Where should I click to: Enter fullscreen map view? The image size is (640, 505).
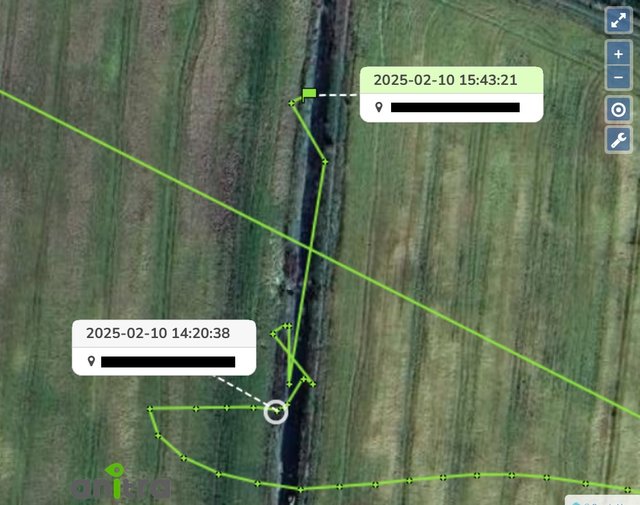pos(618,21)
